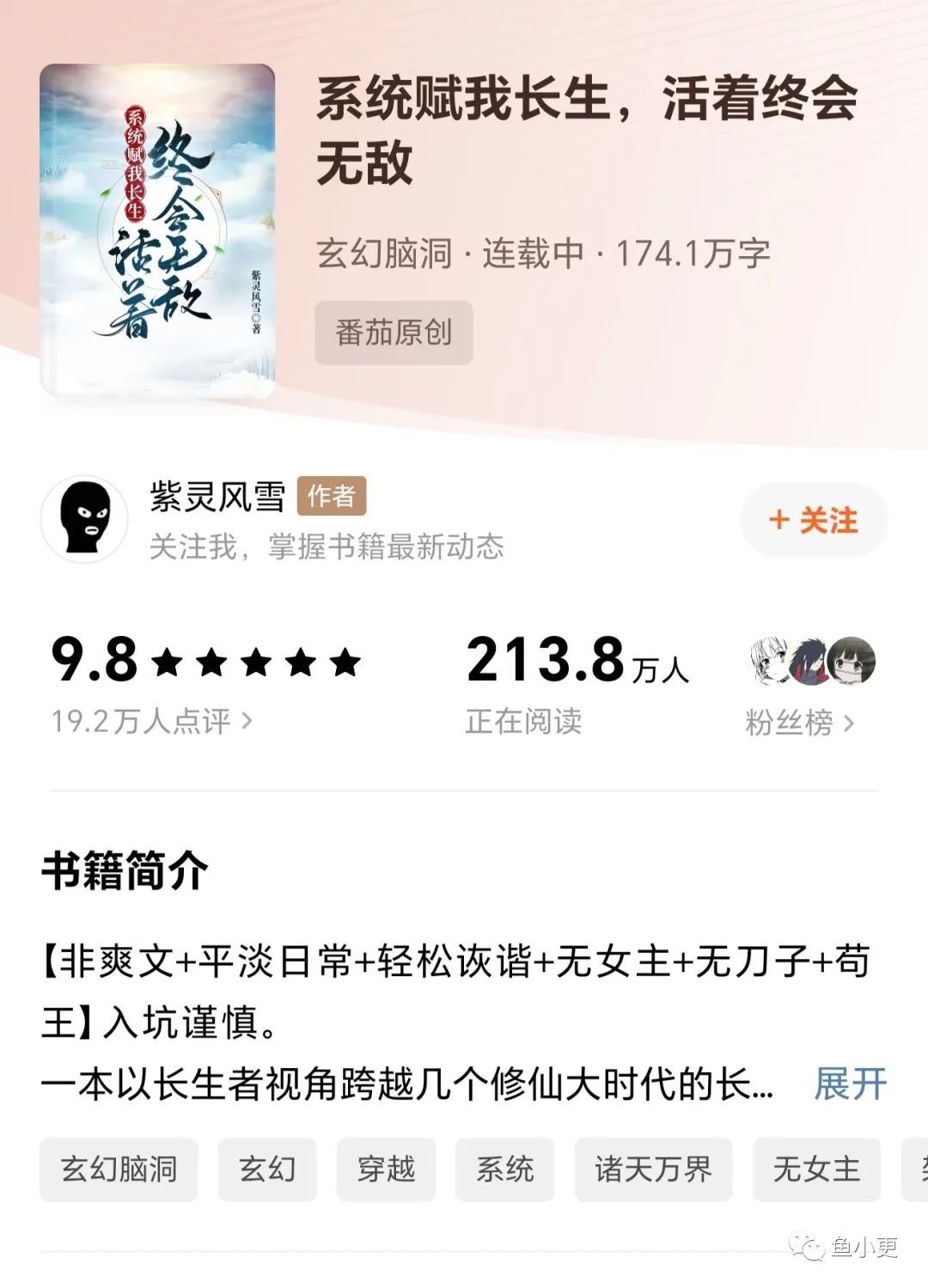
Task: Tap the +关注 follow button
Action: [812, 518]
